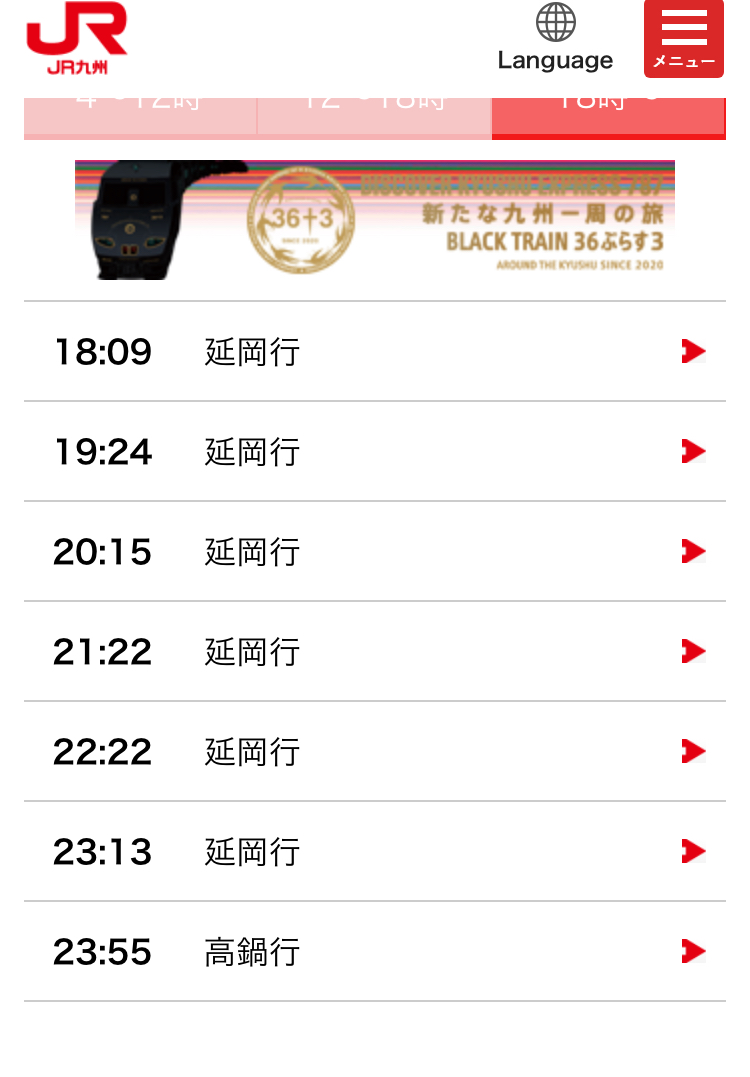Viewport: 750px width, 1077px height.
Task: Change the site language
Action: [x=555, y=39]
